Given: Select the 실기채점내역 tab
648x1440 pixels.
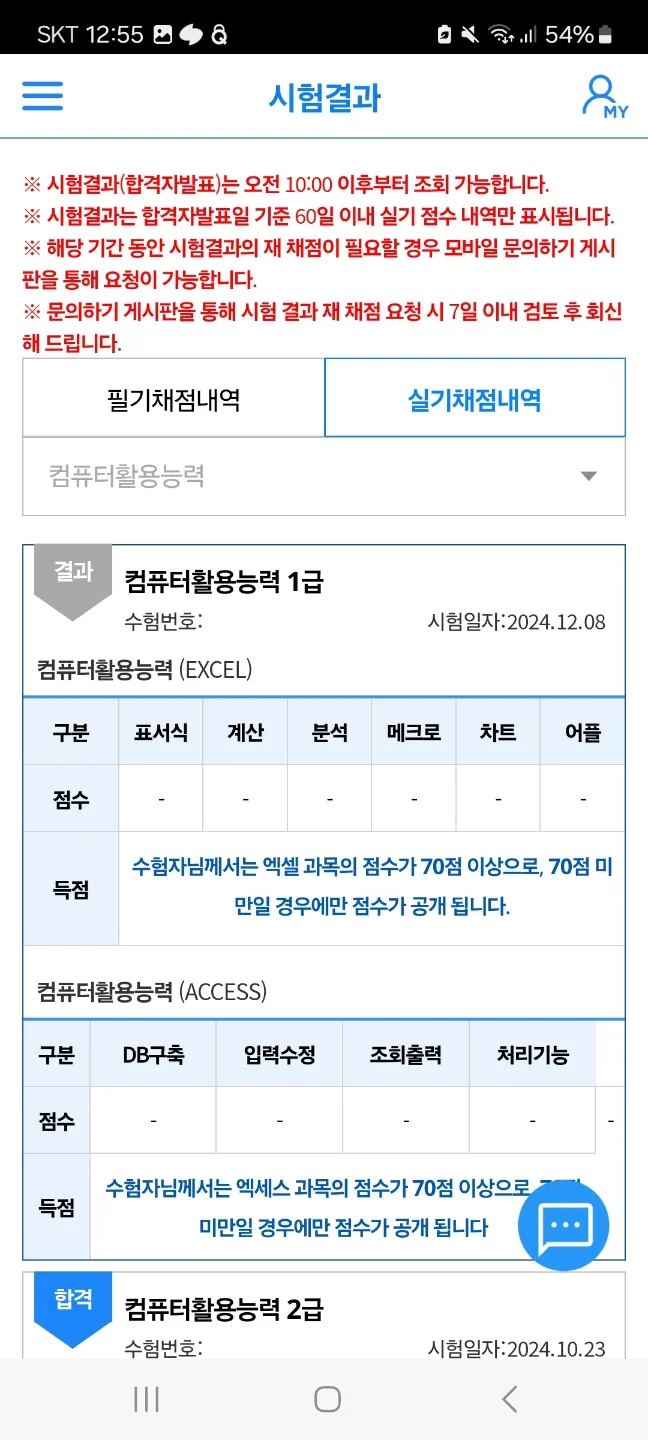Looking at the screenshot, I should (x=475, y=399).
